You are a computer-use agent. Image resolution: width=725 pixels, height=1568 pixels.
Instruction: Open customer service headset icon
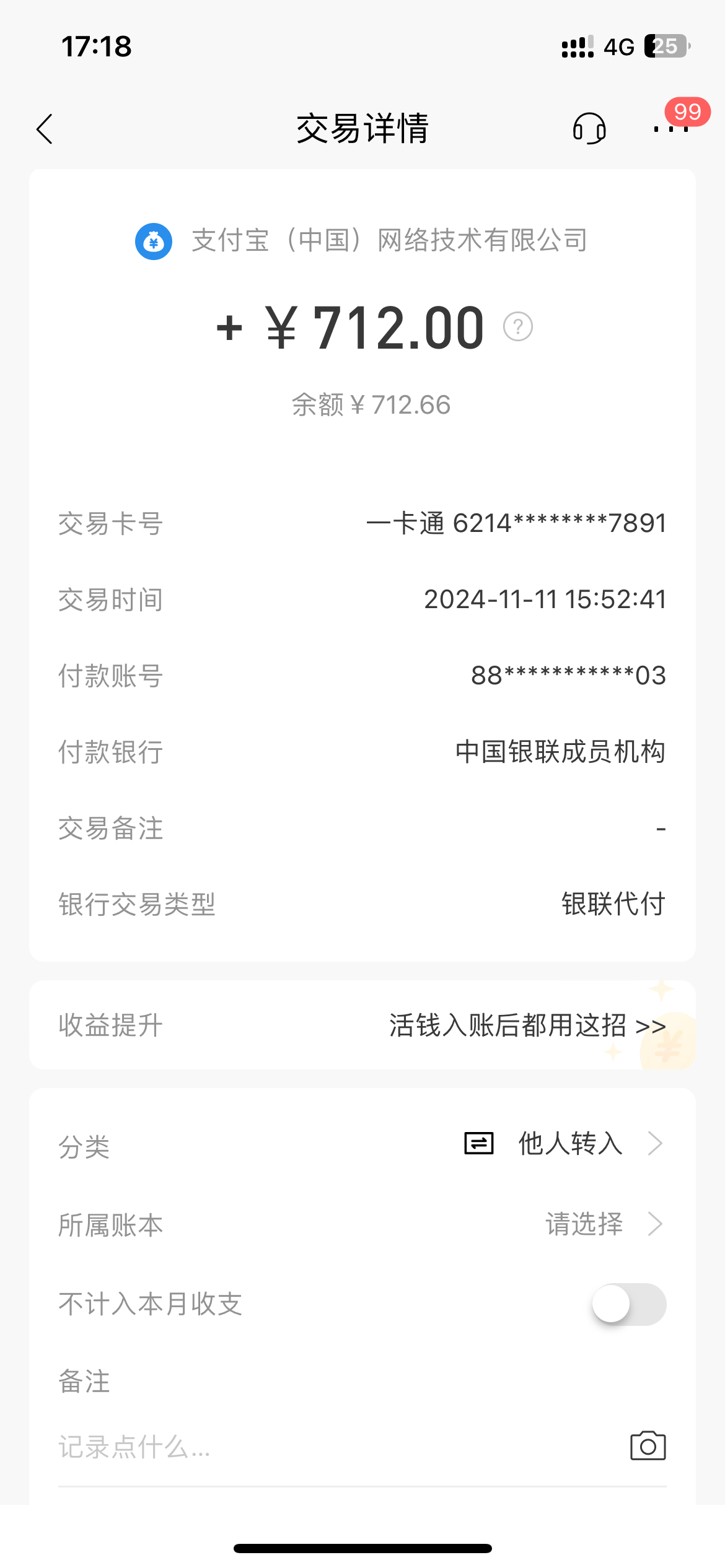pyautogui.click(x=589, y=128)
